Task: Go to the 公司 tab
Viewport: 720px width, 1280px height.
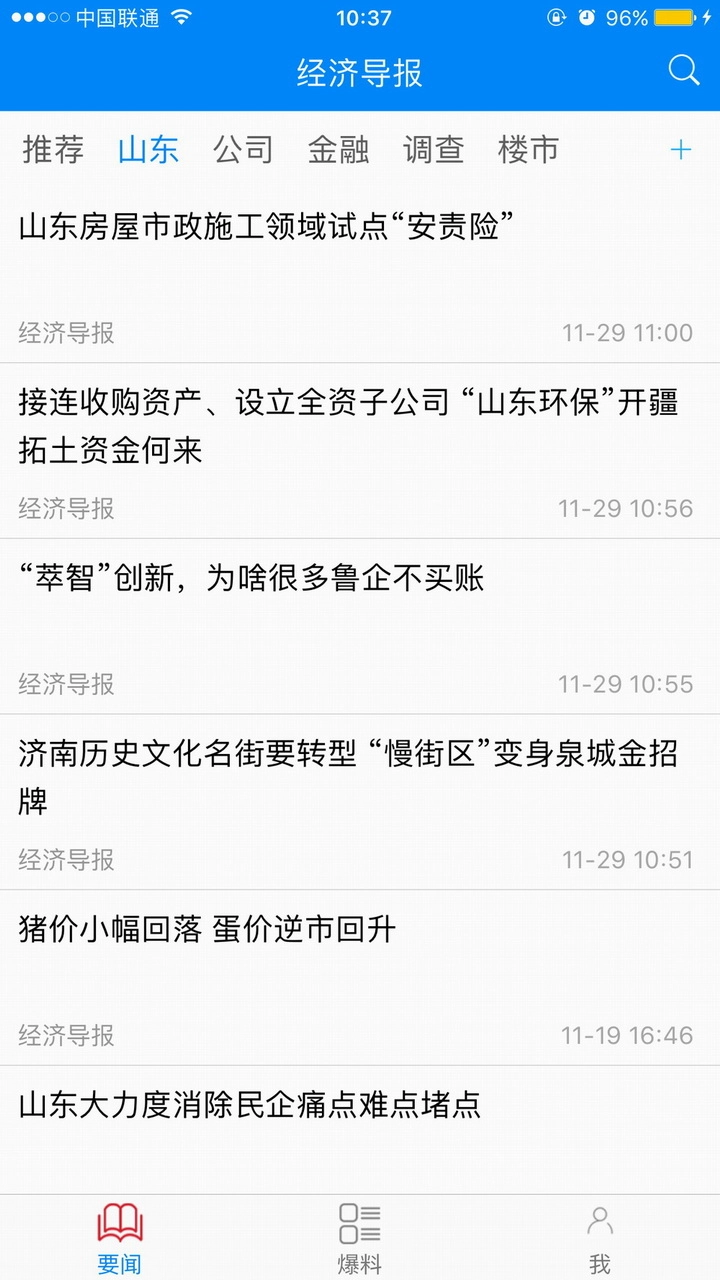Action: tap(243, 150)
